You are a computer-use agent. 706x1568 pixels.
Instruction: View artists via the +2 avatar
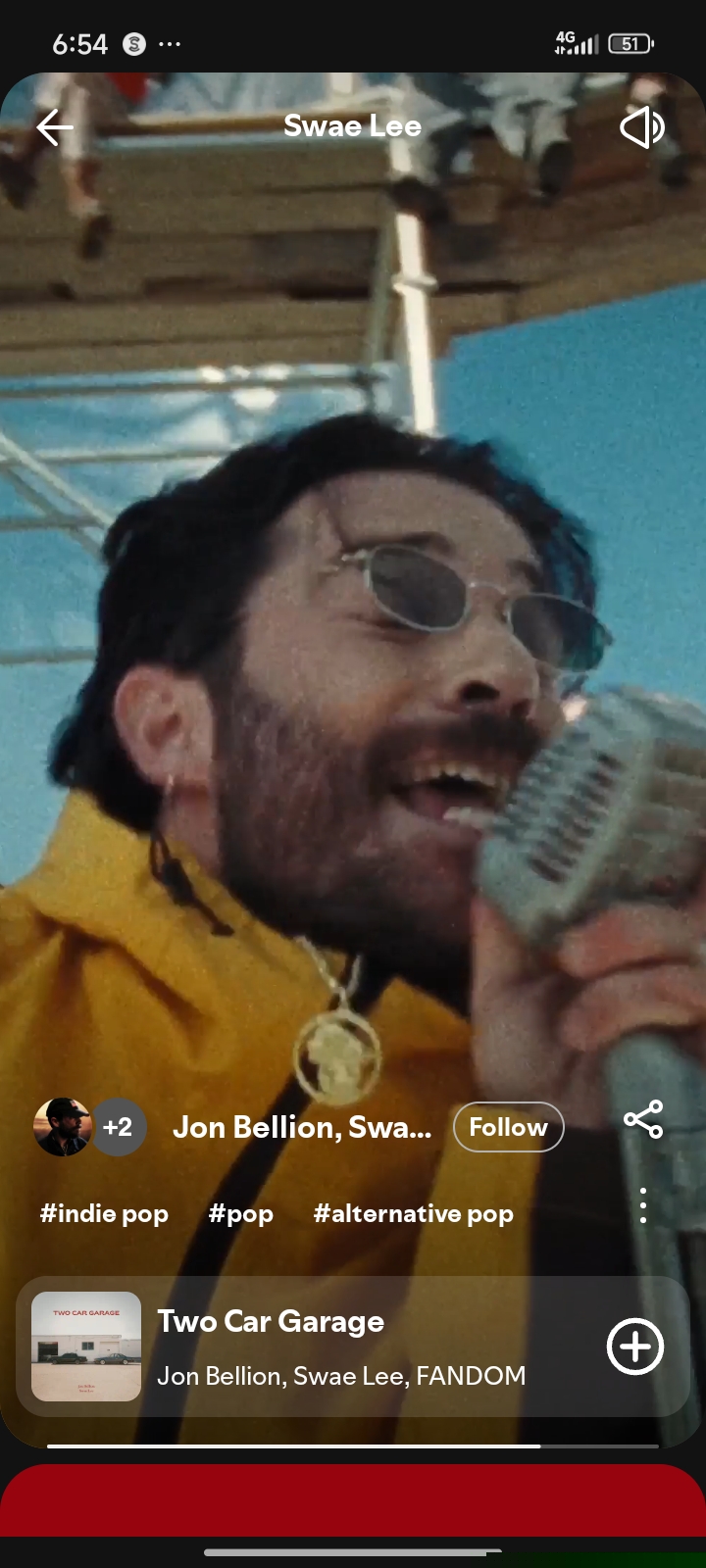pyautogui.click(x=119, y=1127)
